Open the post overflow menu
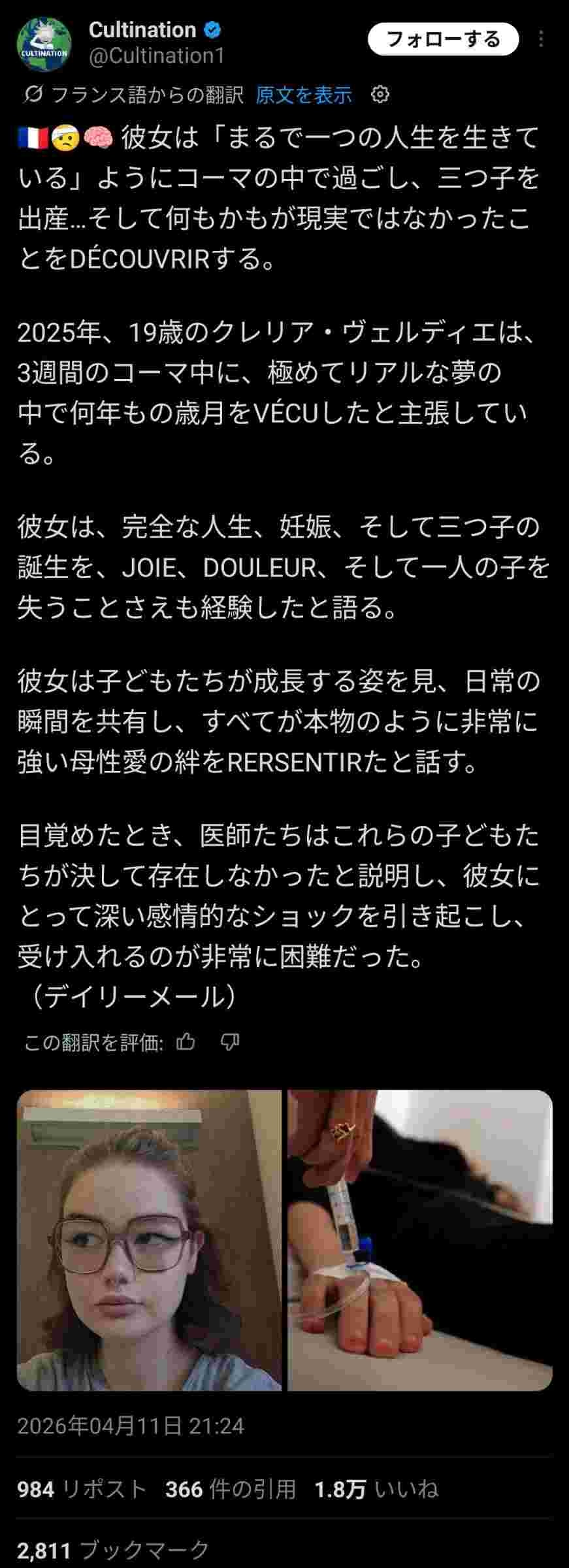Screen dimensions: 569x1568 (x=541, y=39)
